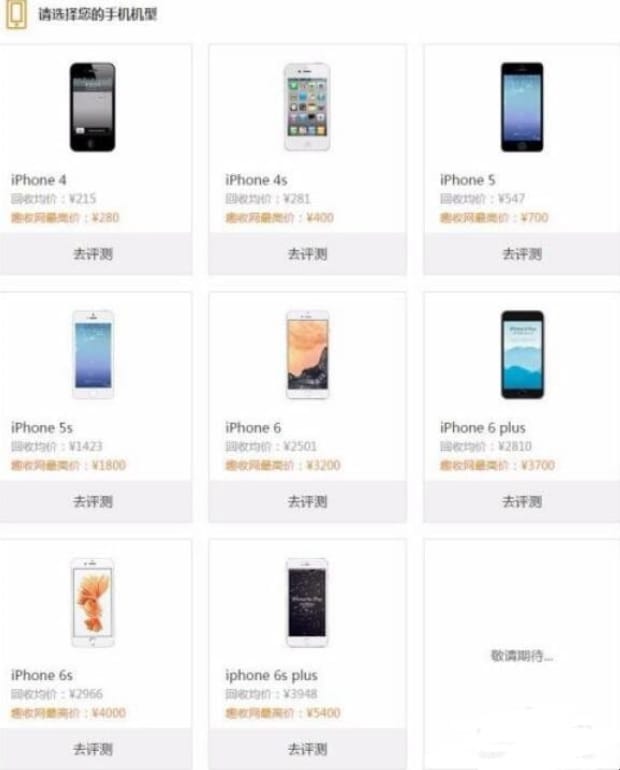Image resolution: width=620 pixels, height=770 pixels.
Task: Pick the iPhone 6 model card
Action: (x=307, y=355)
